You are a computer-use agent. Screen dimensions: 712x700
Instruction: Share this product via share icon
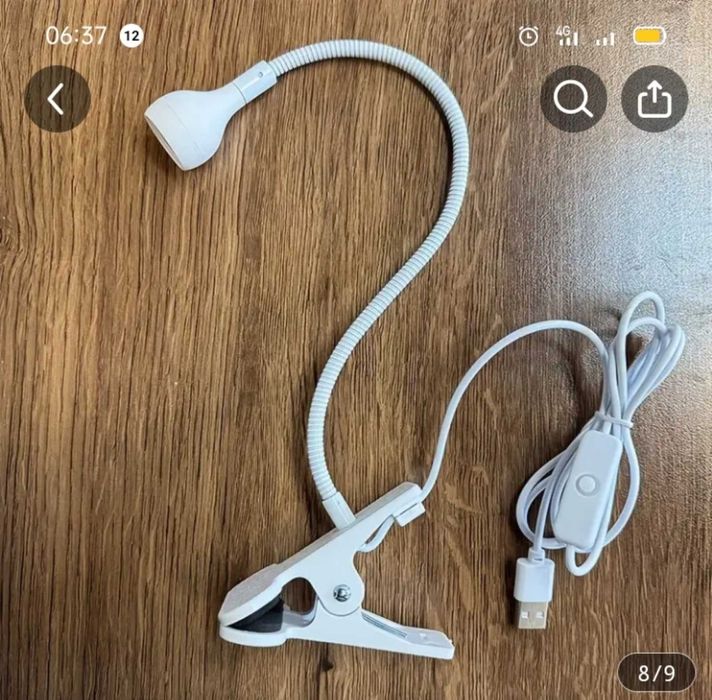coord(654,99)
